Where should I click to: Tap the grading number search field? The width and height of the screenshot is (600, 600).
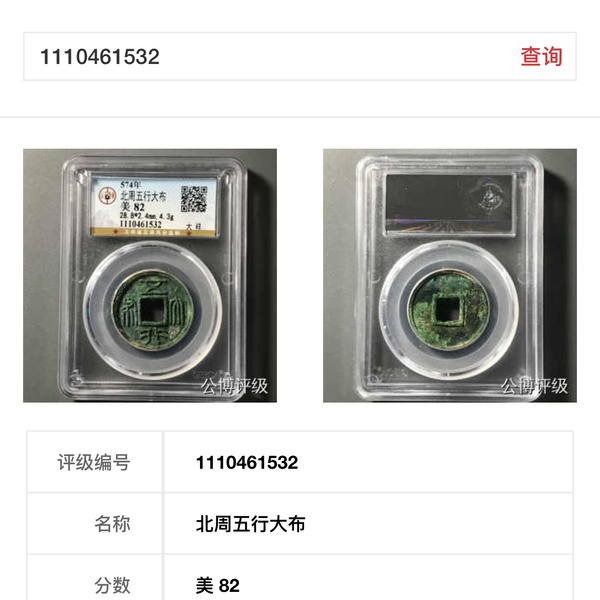[x=260, y=57]
